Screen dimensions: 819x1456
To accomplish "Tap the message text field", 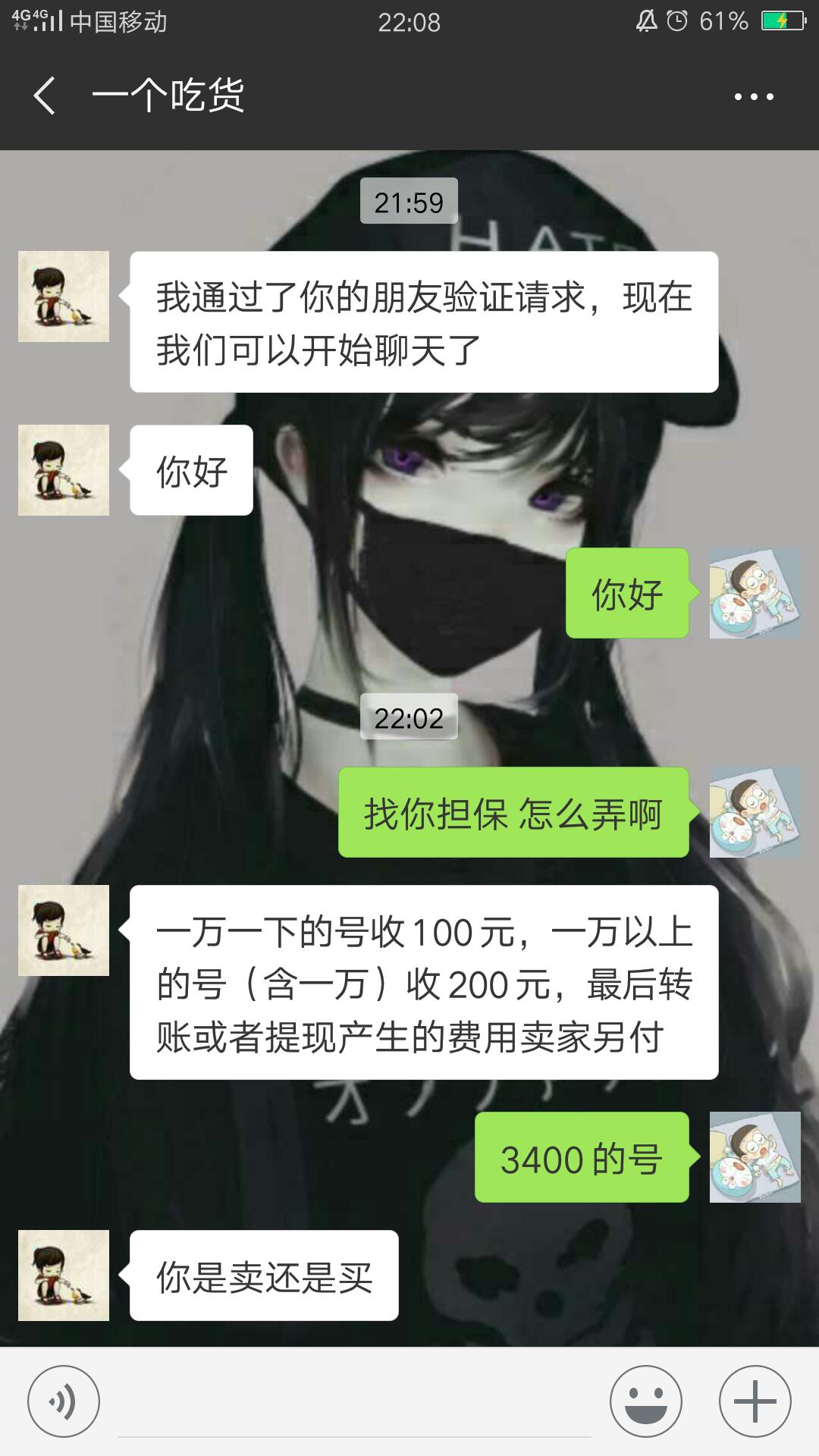I will pyautogui.click(x=355, y=1403).
